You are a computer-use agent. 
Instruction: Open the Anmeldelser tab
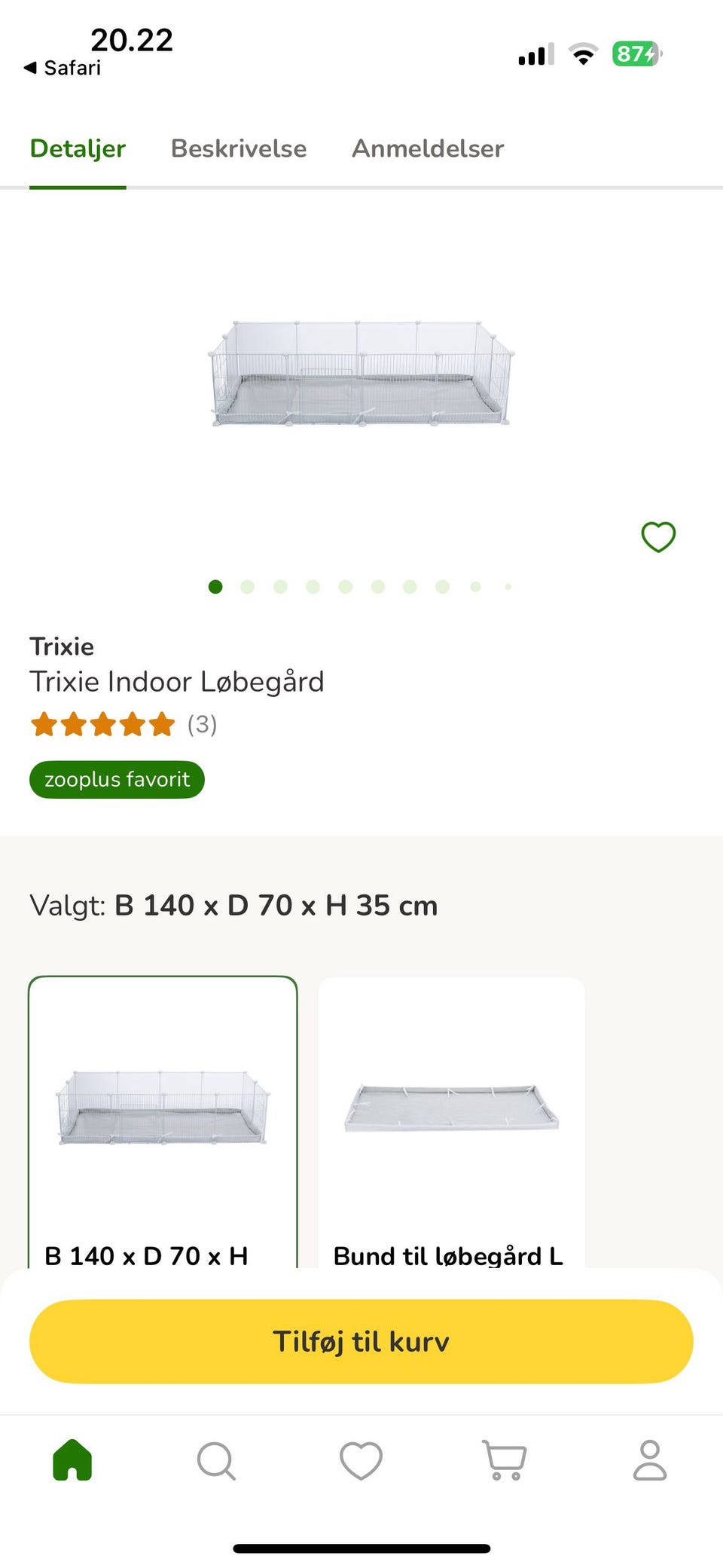(x=427, y=148)
